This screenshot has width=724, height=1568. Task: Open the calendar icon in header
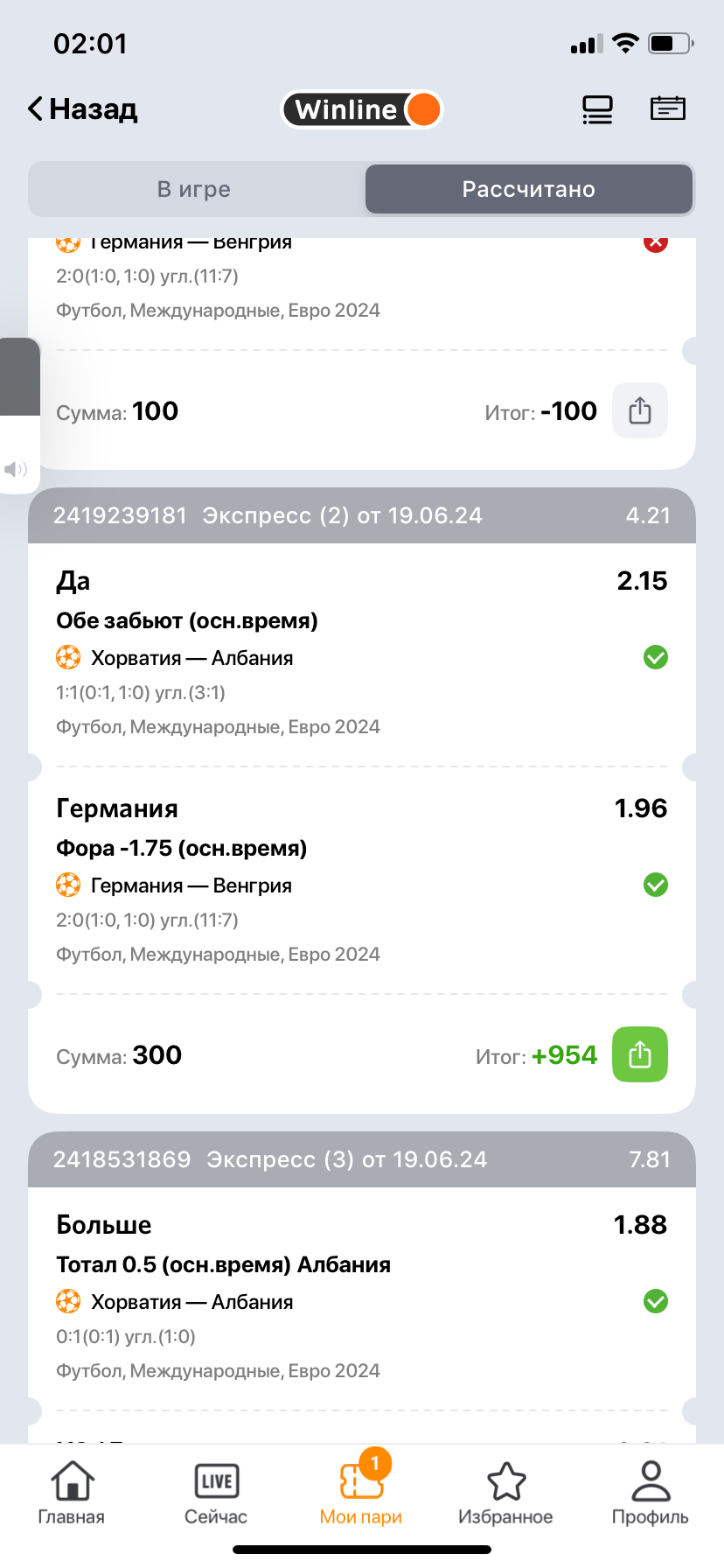coord(667,108)
